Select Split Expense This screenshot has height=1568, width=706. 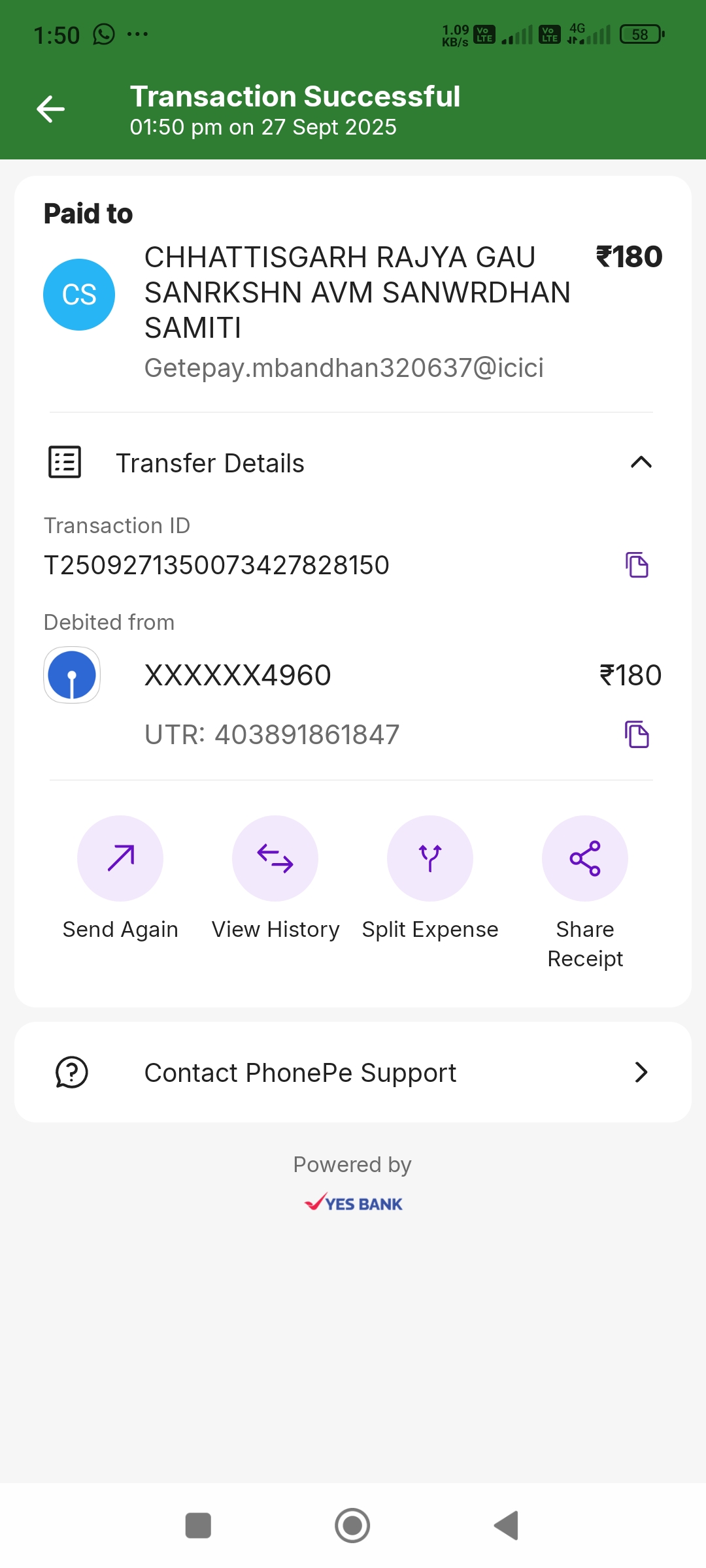(x=430, y=858)
